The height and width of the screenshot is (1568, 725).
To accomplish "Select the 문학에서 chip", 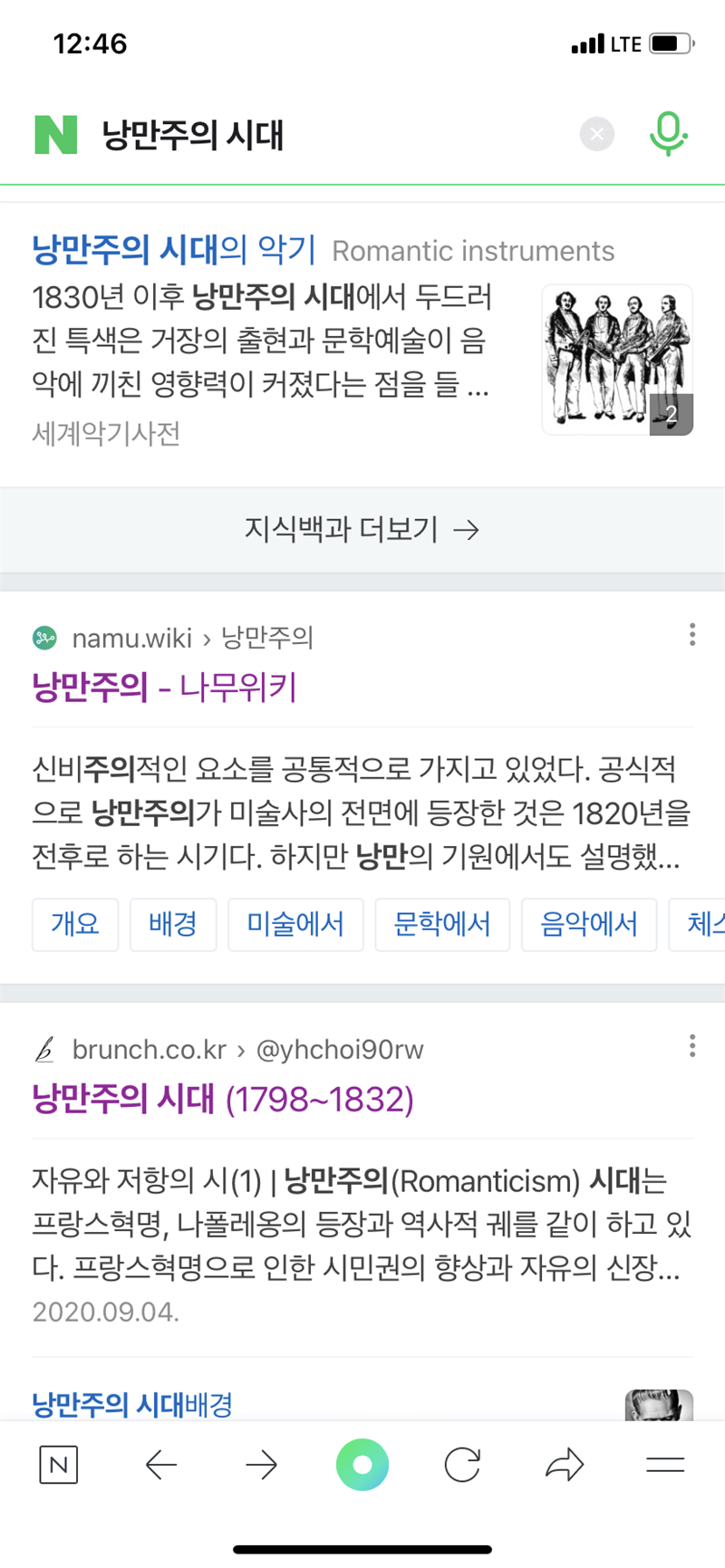I will [x=442, y=924].
